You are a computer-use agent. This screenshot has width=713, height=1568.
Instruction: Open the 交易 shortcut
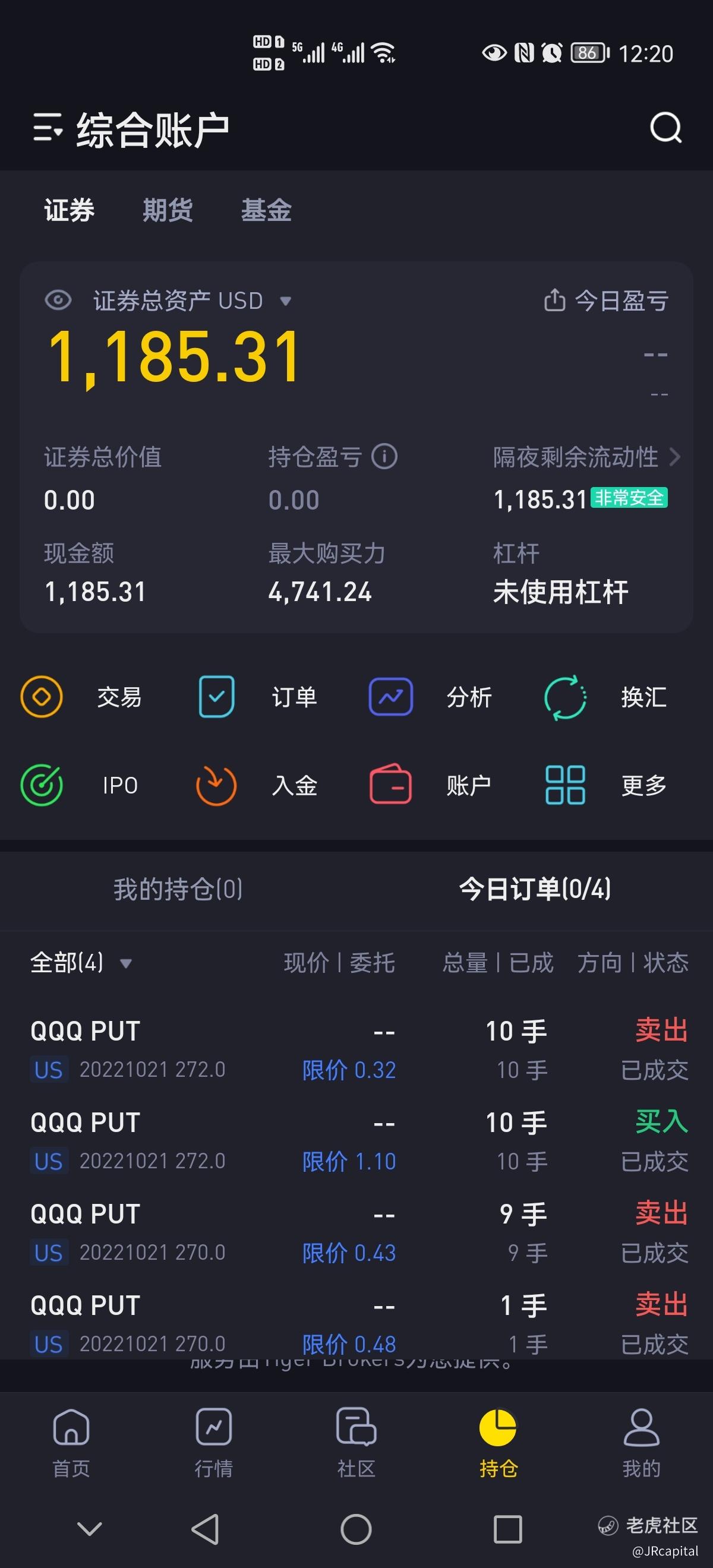[x=42, y=696]
